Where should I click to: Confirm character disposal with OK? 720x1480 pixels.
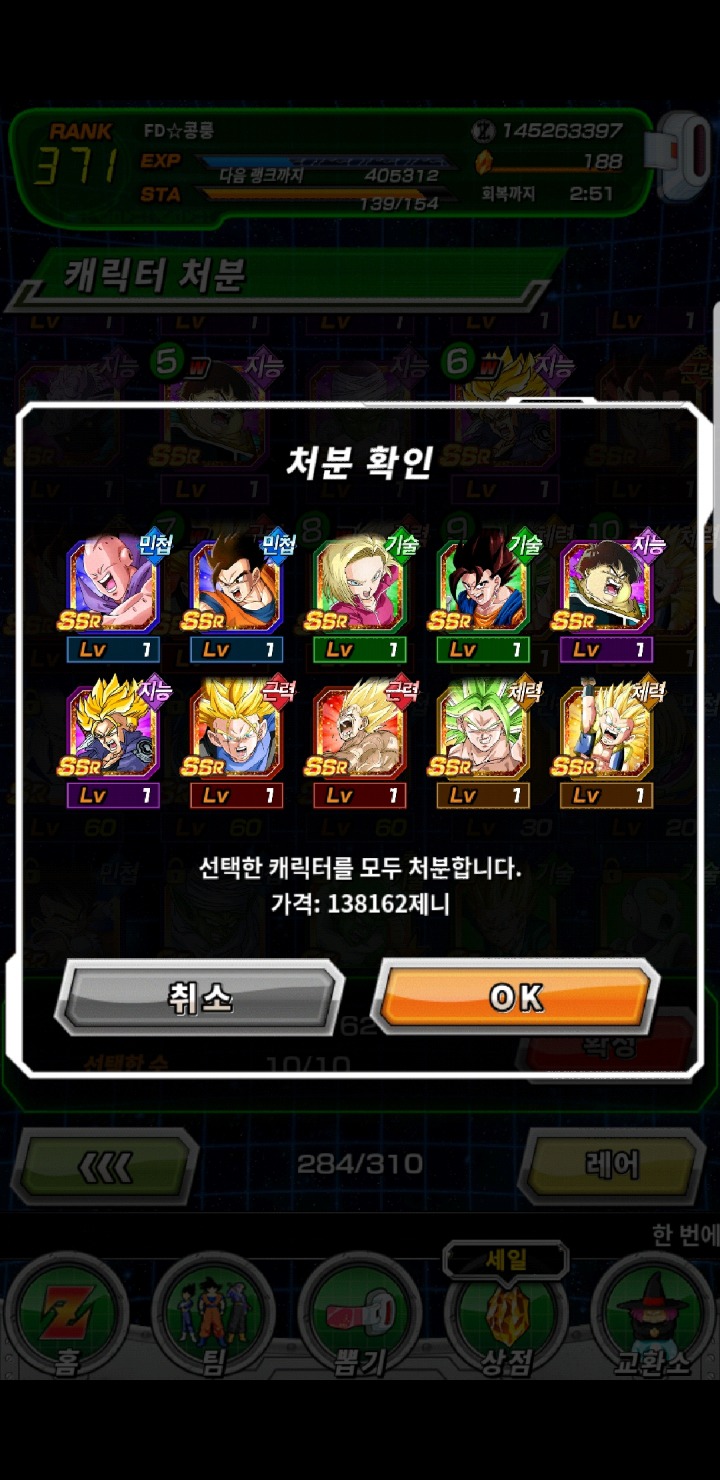[x=515, y=997]
